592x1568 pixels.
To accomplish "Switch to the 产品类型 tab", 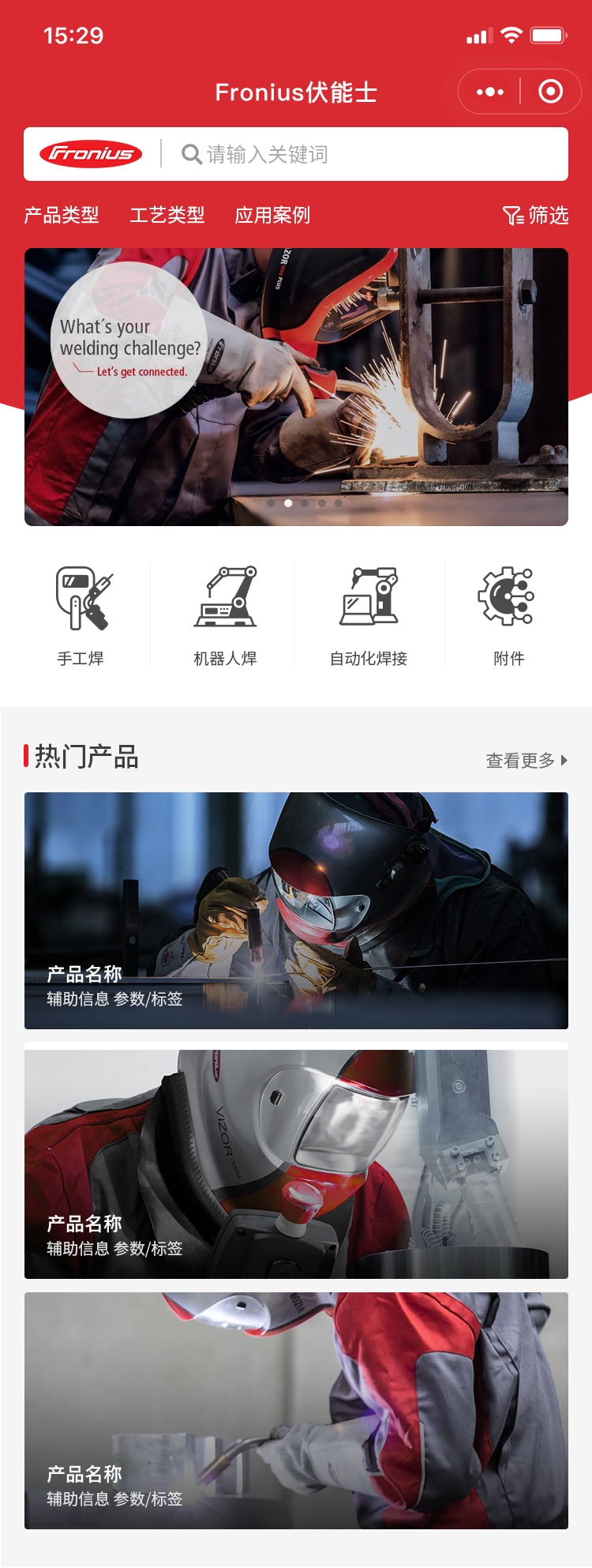I will point(62,215).
